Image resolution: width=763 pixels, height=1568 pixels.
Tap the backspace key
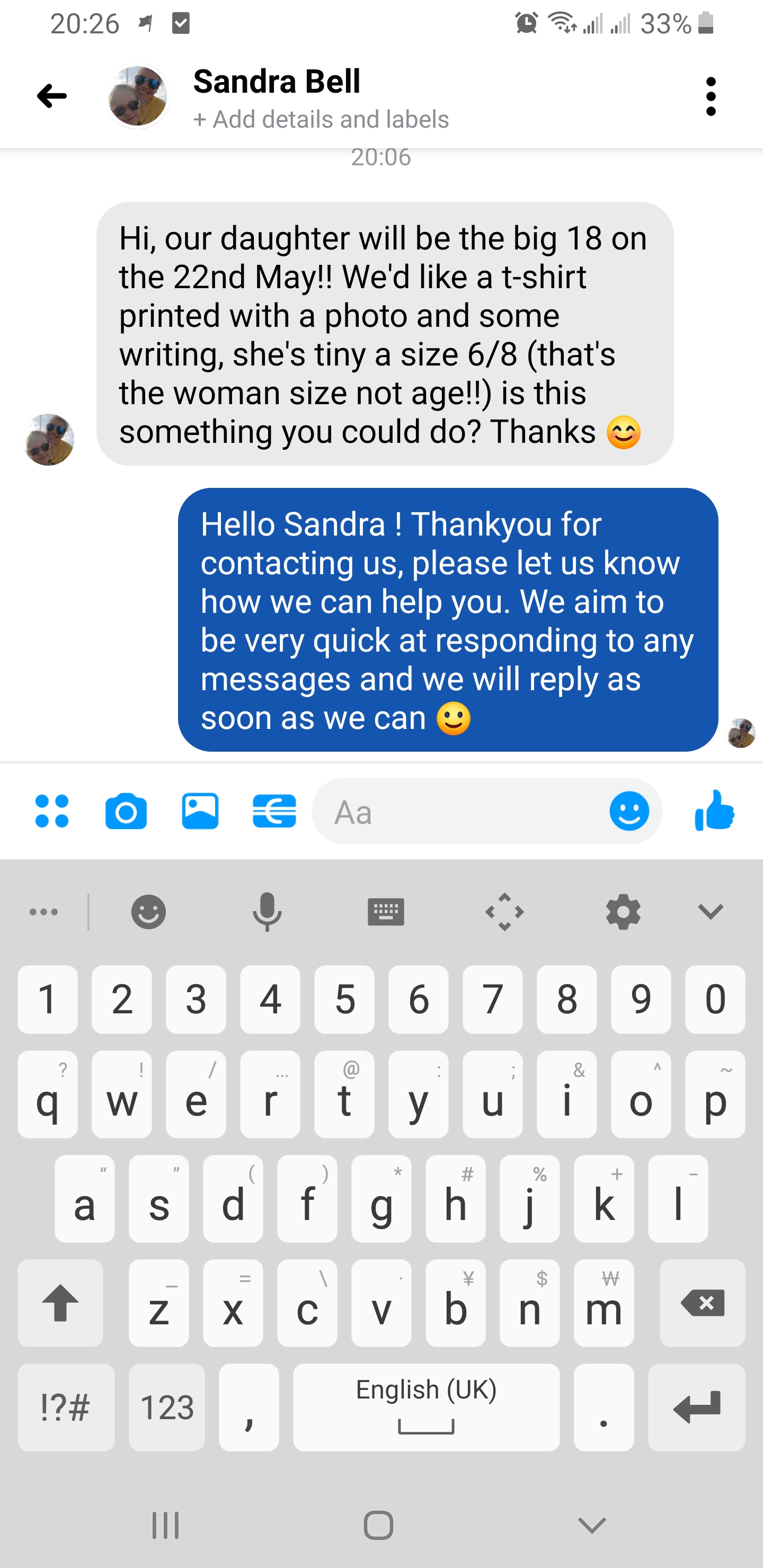tap(702, 1303)
